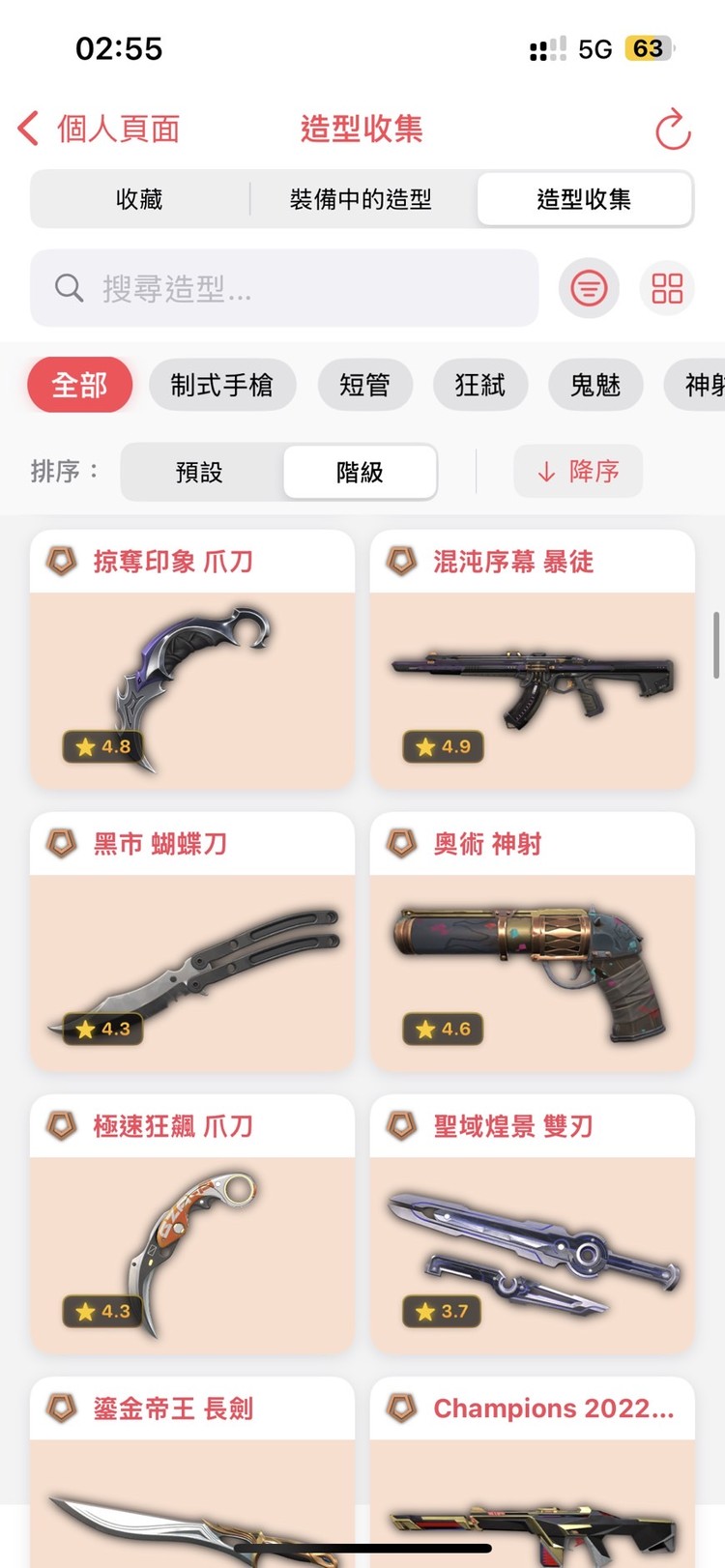The image size is (725, 1568).
Task: Select the 全部 filter chip
Action: 80,385
